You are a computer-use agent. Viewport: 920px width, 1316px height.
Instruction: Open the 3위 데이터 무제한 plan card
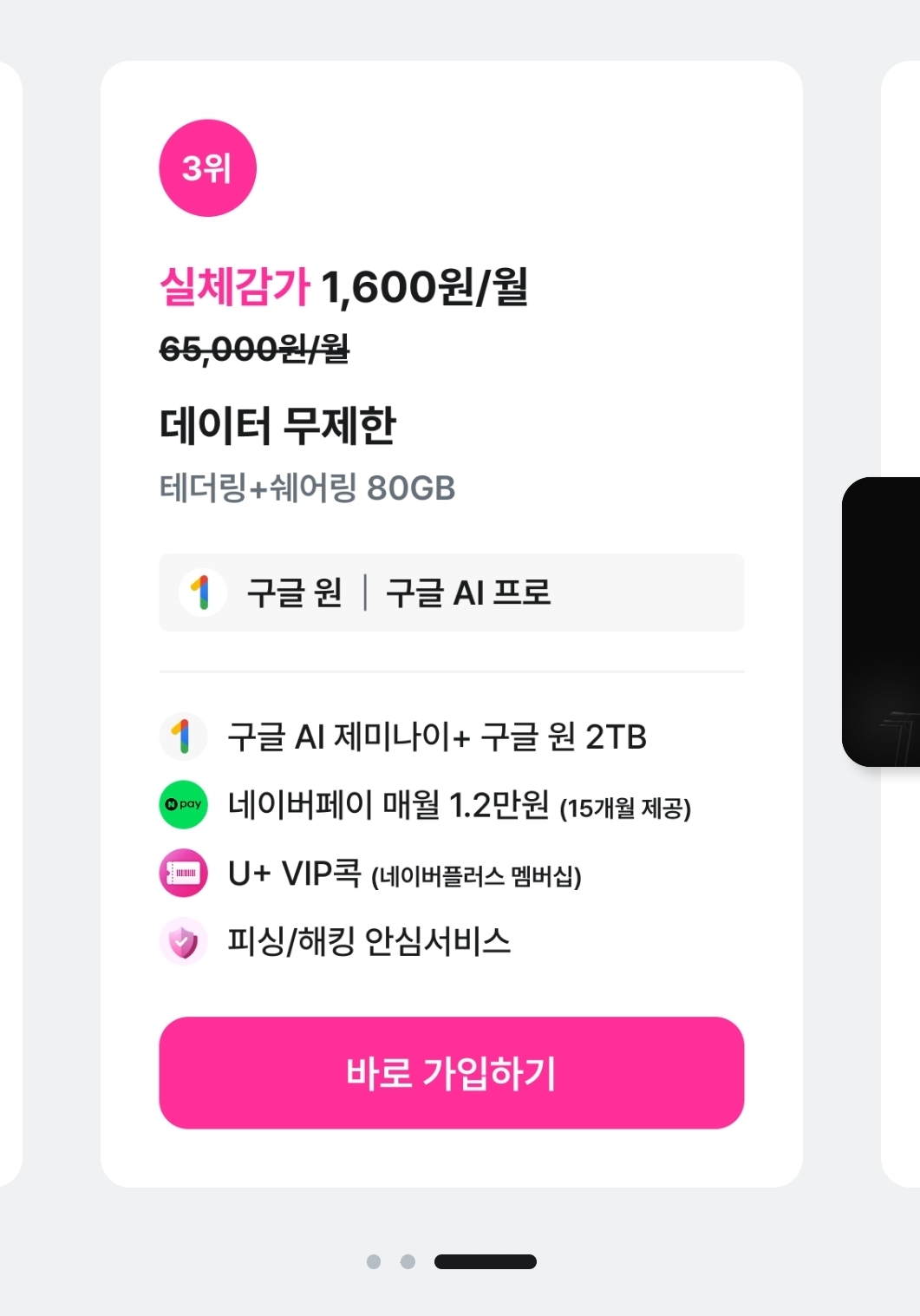(x=451, y=425)
